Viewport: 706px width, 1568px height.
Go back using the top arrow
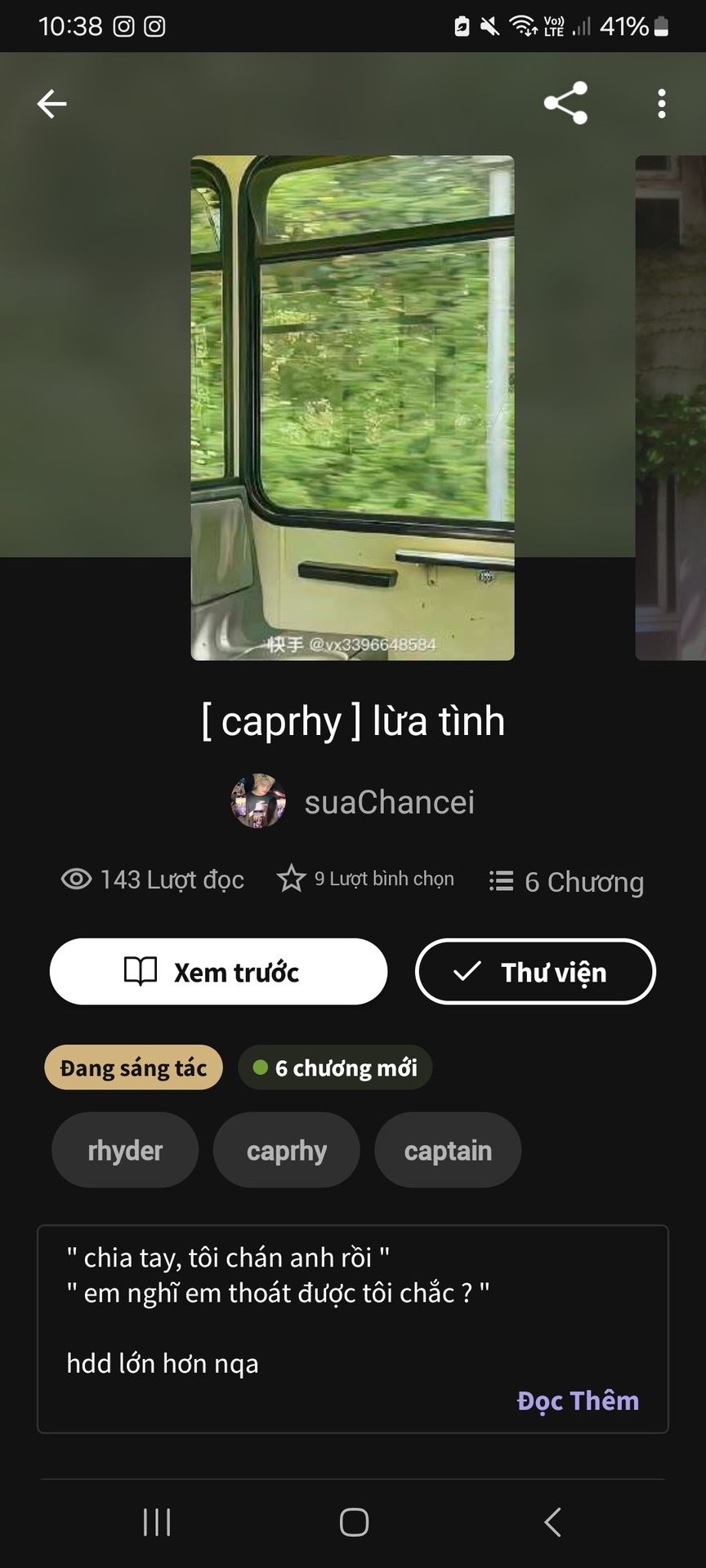pos(51,104)
